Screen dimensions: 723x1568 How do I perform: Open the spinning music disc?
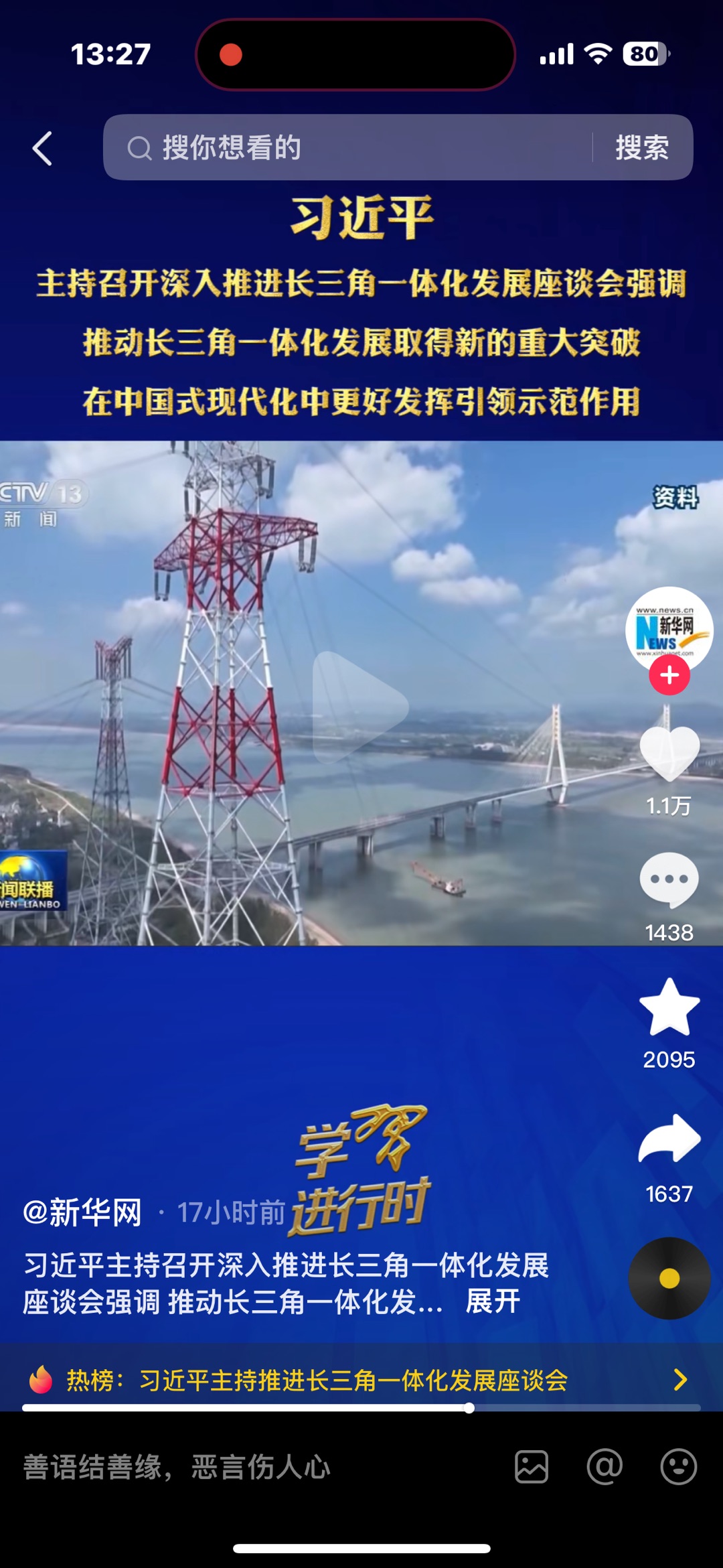point(669,1278)
